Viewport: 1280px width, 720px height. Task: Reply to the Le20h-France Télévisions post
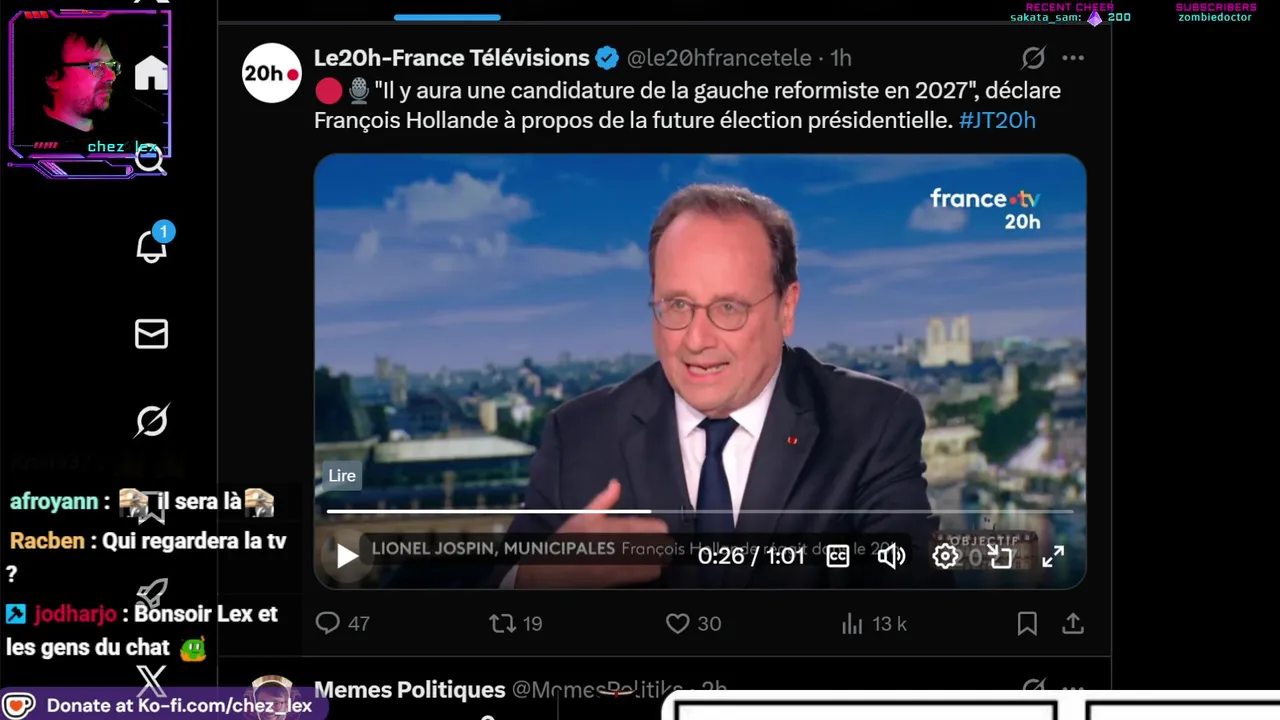[x=328, y=624]
